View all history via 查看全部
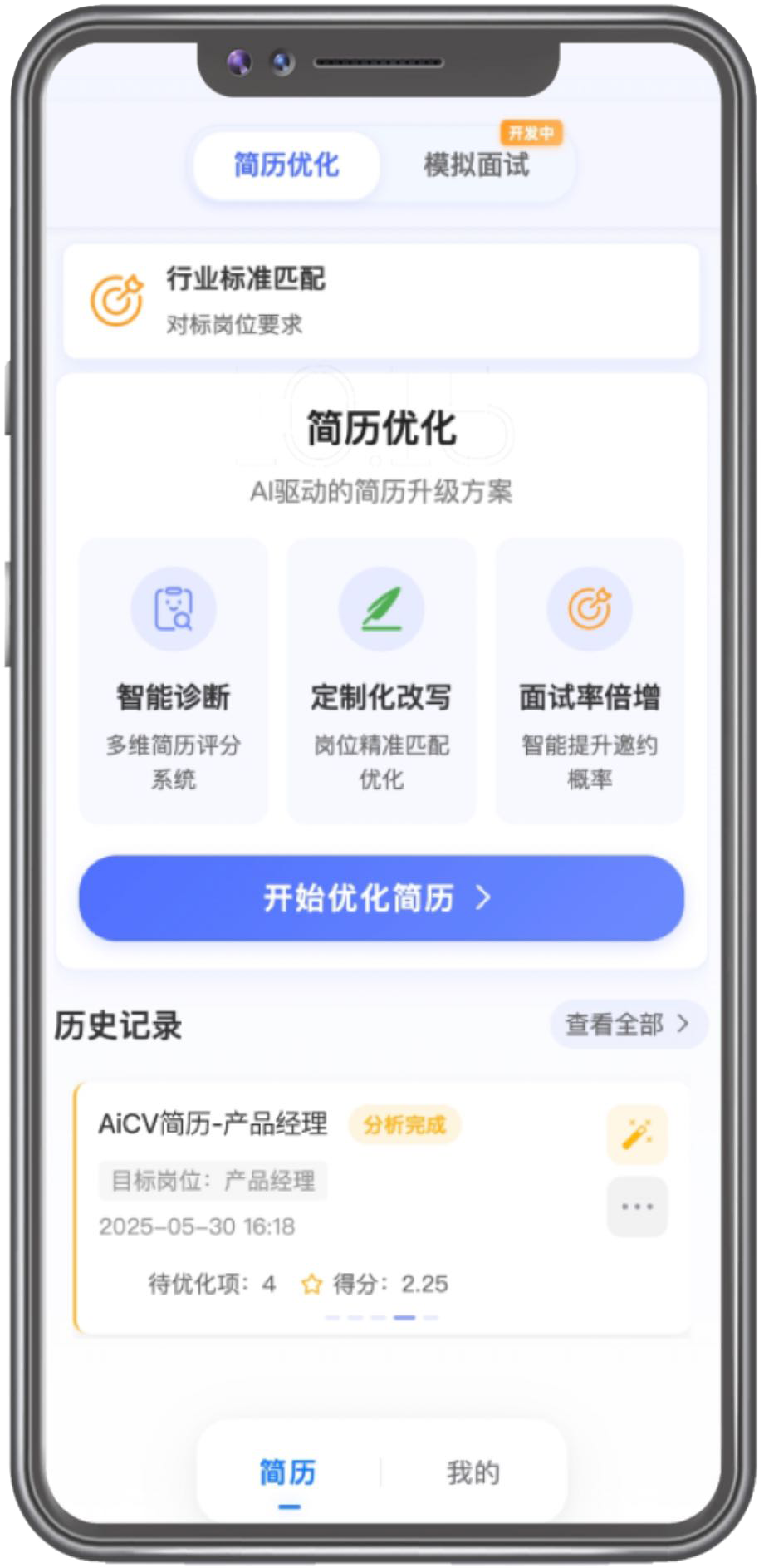 pos(627,1024)
